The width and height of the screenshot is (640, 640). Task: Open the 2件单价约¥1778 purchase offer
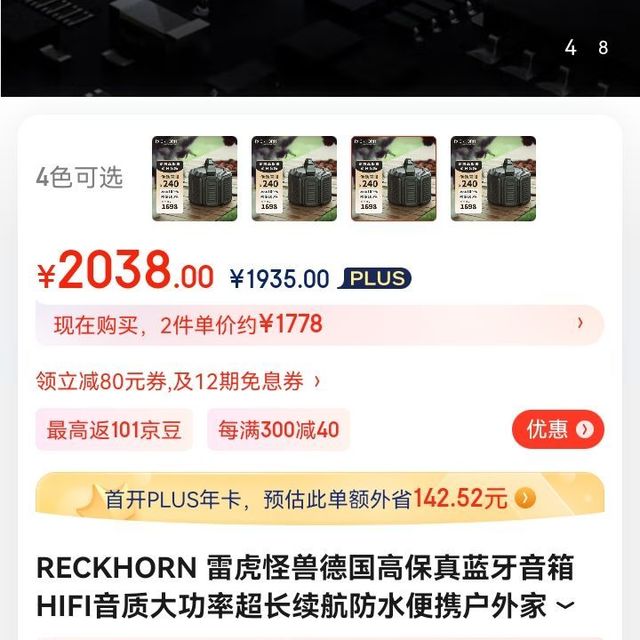click(x=319, y=324)
